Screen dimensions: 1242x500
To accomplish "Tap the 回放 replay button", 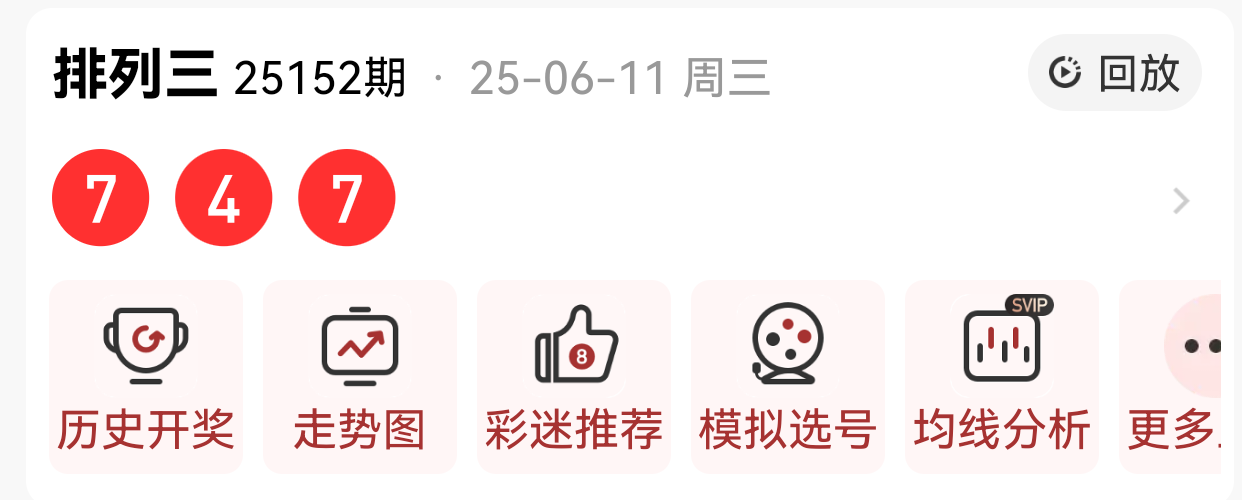I will click(x=1114, y=73).
